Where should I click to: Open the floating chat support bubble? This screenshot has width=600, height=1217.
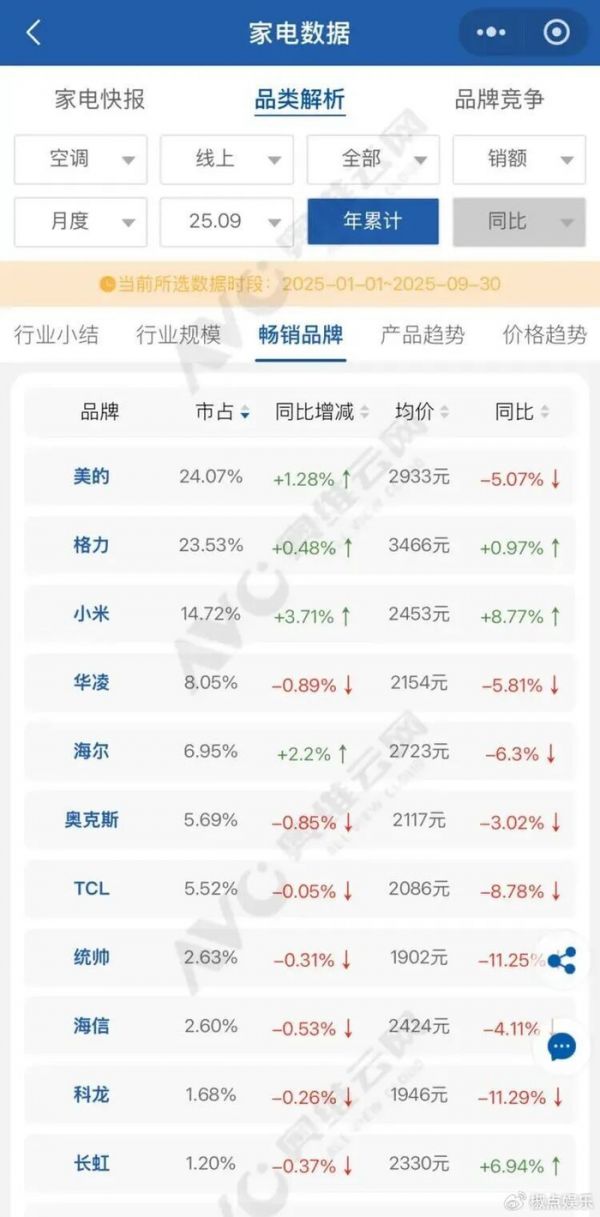(x=563, y=1046)
